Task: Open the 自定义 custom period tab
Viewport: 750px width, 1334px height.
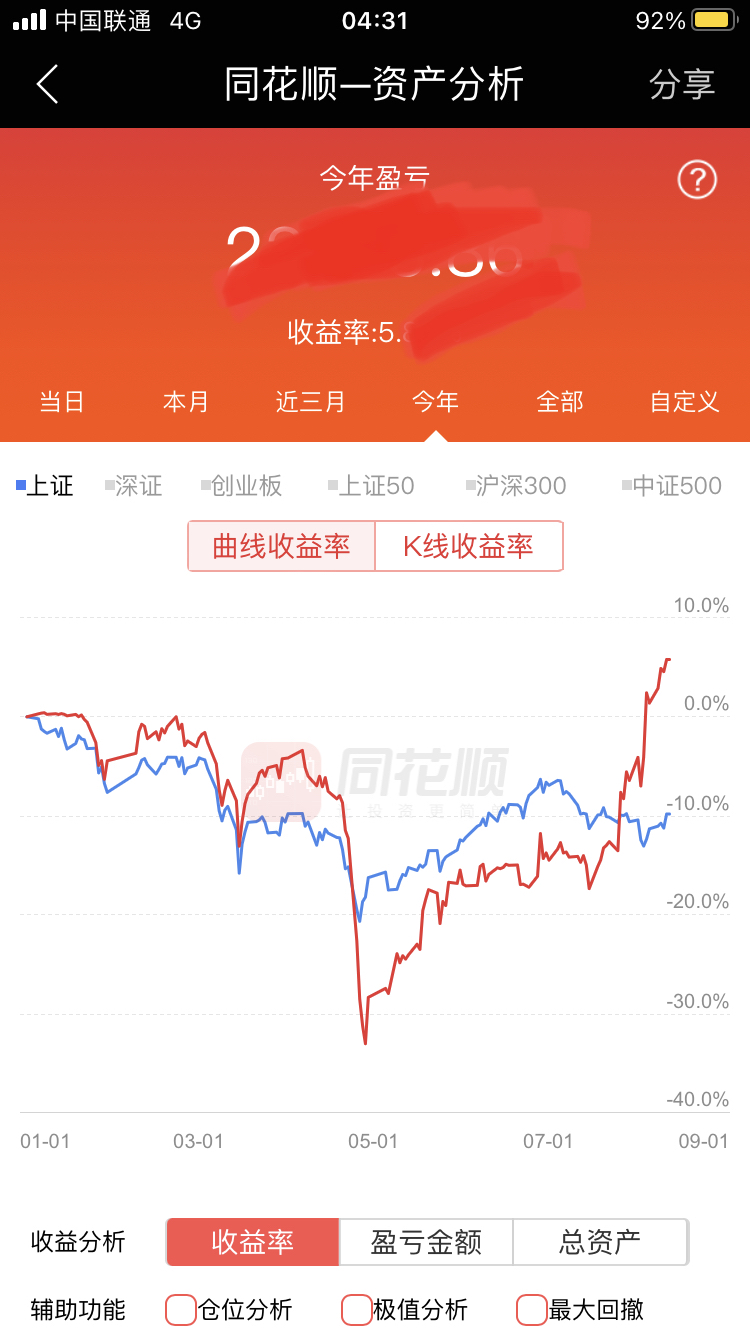Action: pos(684,402)
